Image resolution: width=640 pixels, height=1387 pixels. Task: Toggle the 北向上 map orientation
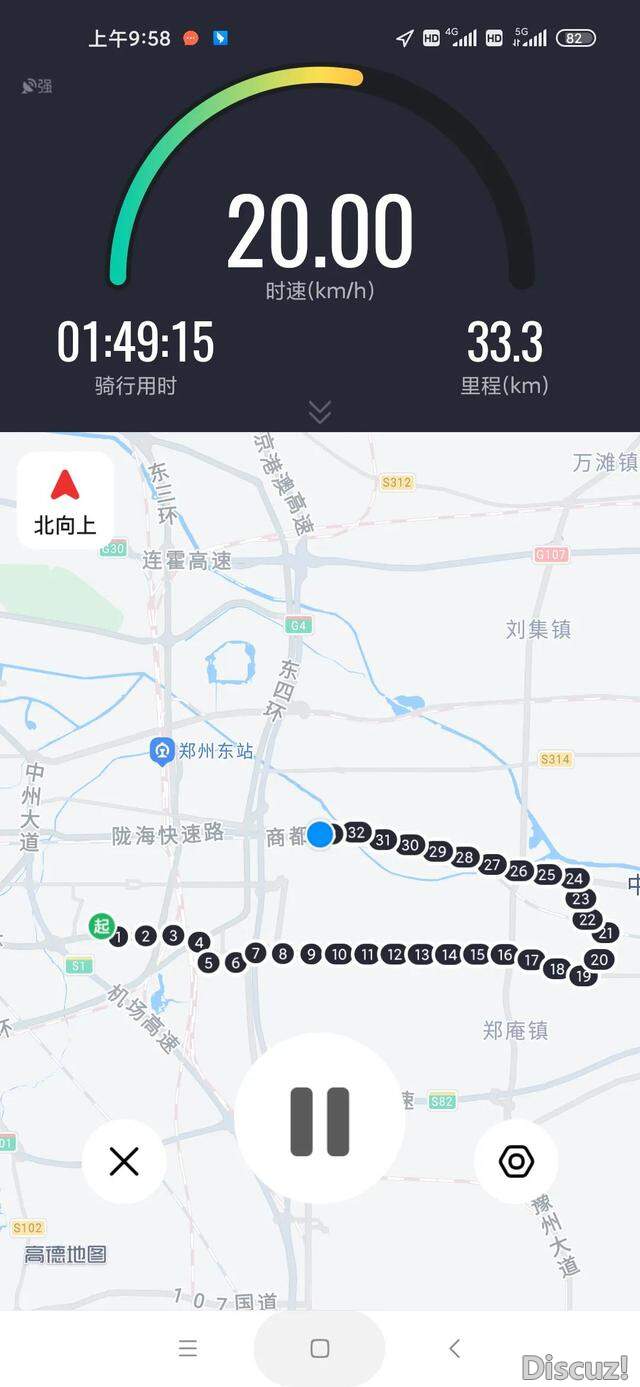pos(65,500)
